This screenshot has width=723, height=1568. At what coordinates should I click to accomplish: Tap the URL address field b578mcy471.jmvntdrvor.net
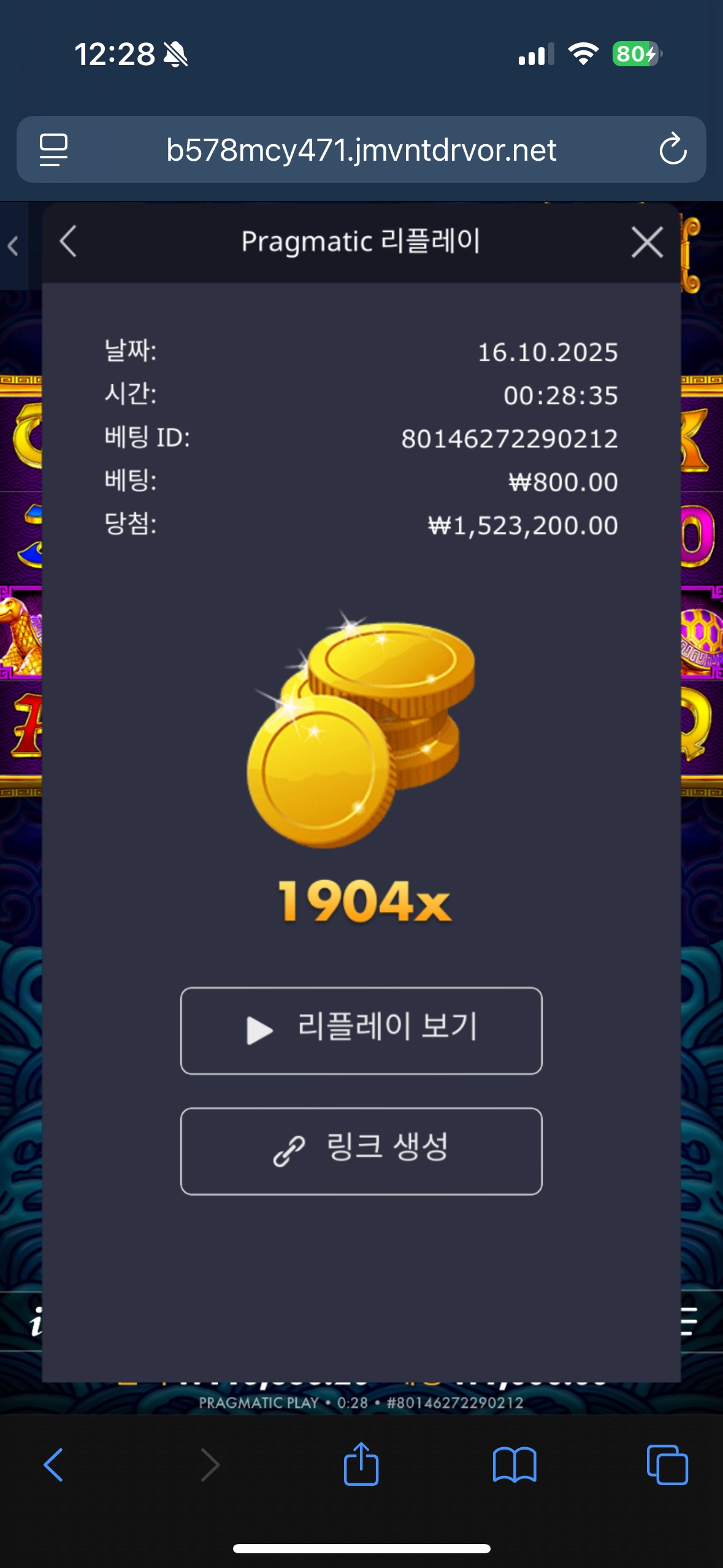pos(362,150)
